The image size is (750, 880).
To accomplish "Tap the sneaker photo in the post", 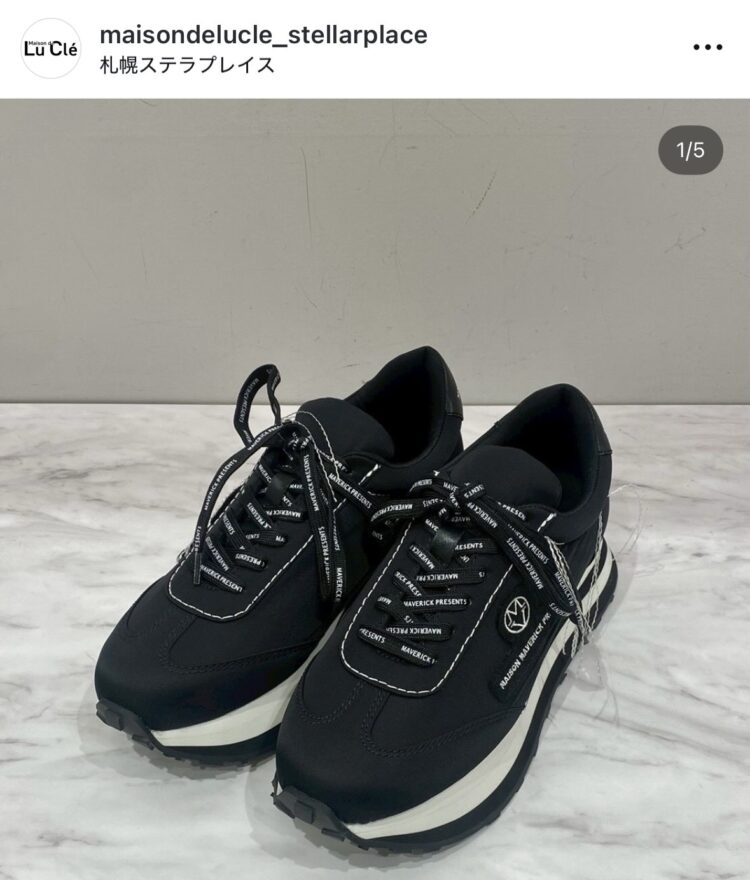I will pyautogui.click(x=375, y=560).
